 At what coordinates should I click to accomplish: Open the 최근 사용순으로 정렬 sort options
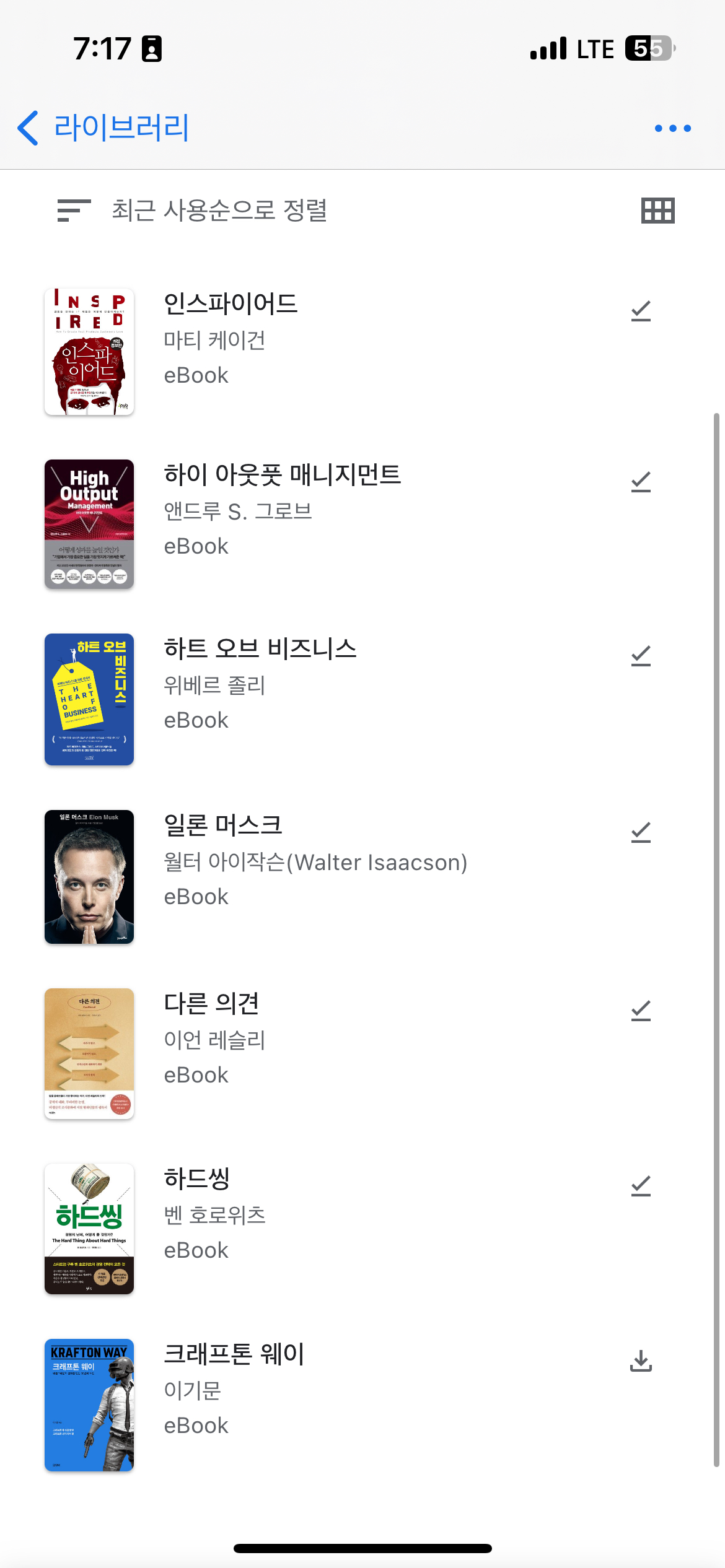pos(192,211)
